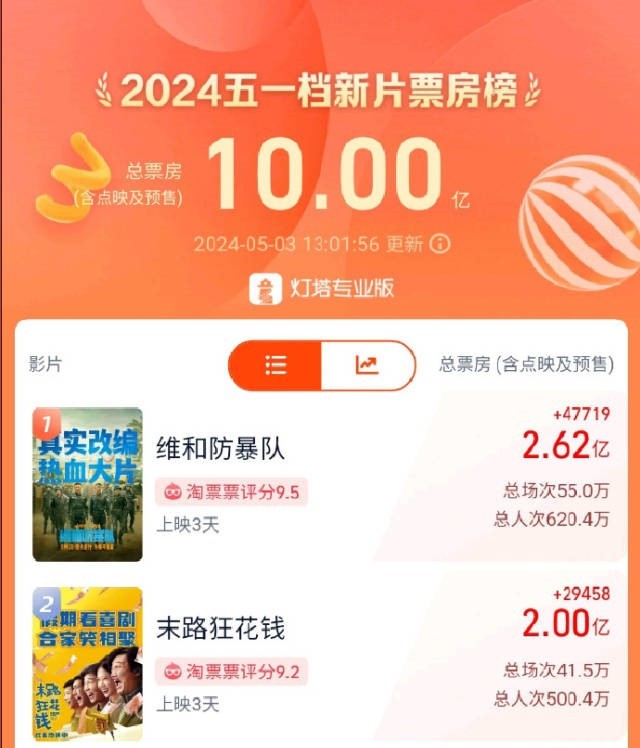This screenshot has width=640, height=748.
Task: Switch to the list view segment
Action: pyautogui.click(x=275, y=365)
